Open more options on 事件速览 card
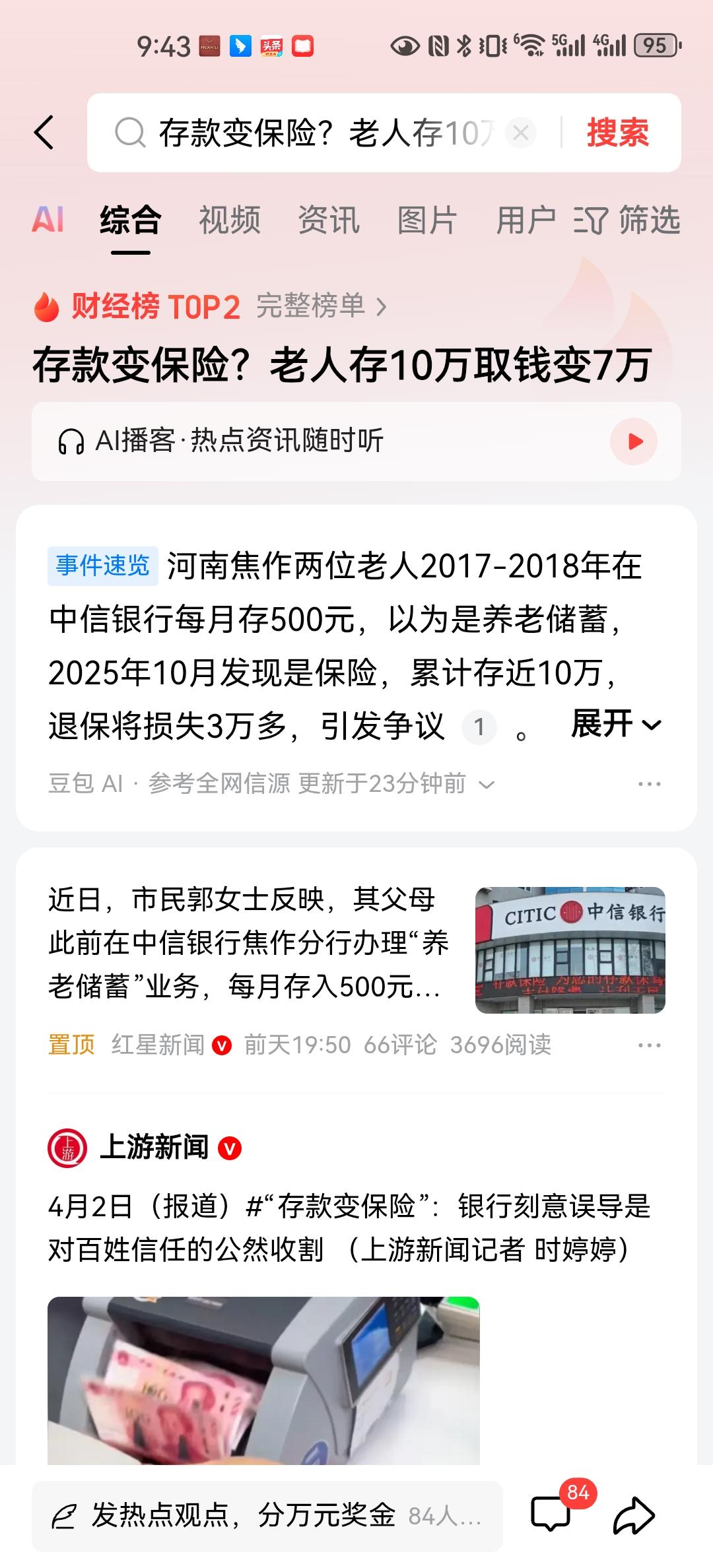The width and height of the screenshot is (713, 1568). pyautogui.click(x=649, y=784)
